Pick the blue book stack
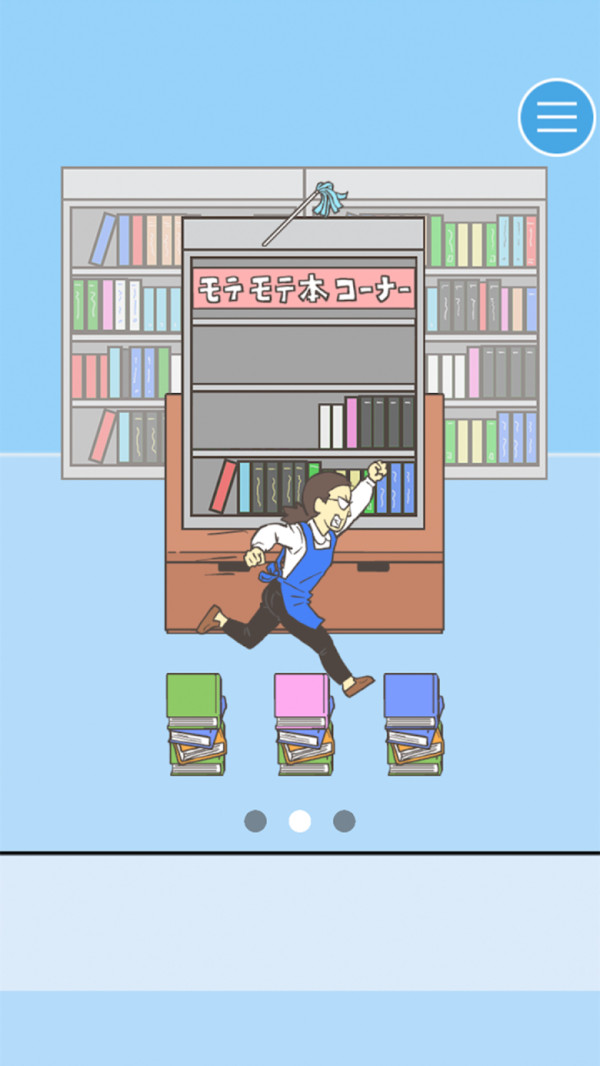The width and height of the screenshot is (600, 1066). (412, 725)
